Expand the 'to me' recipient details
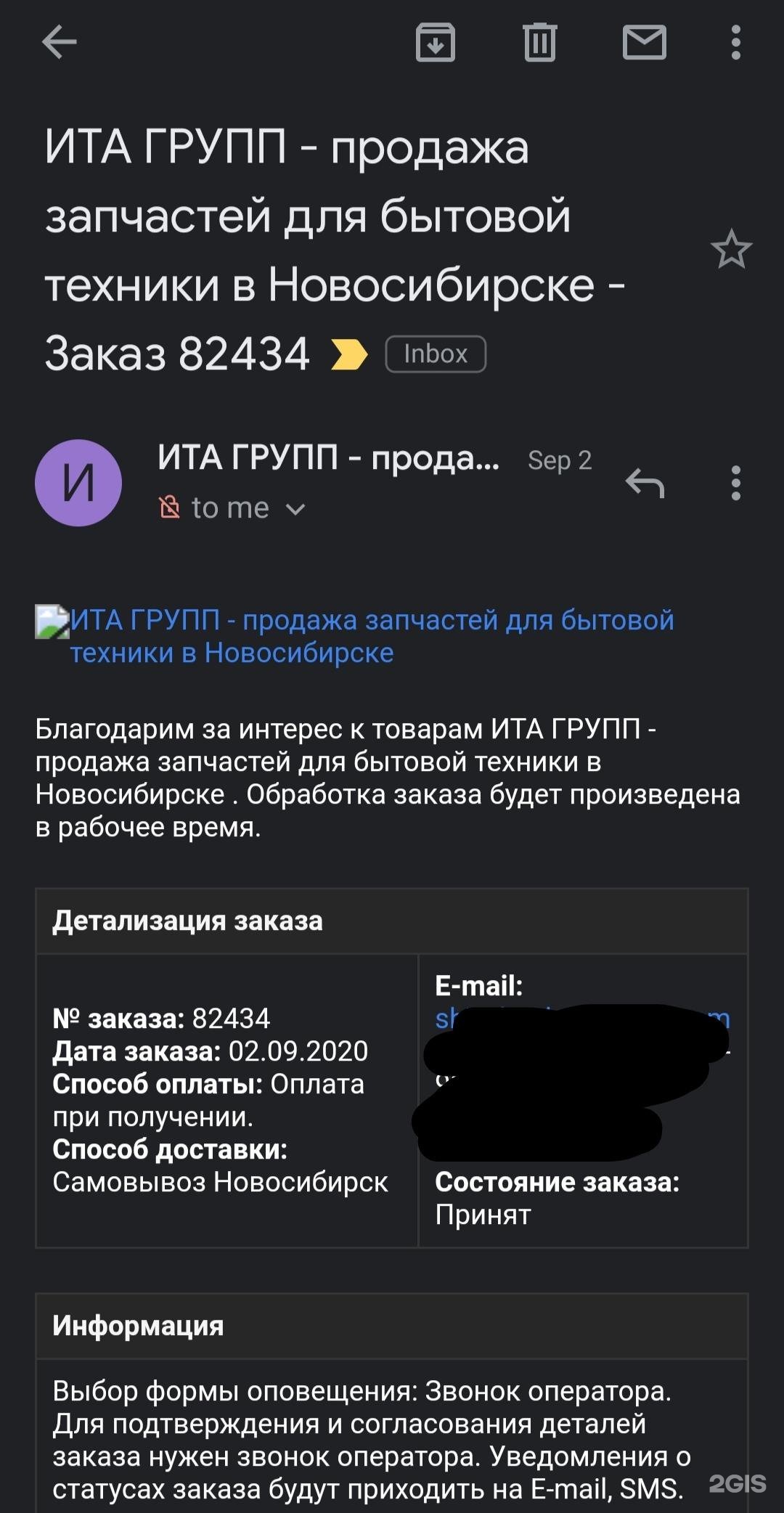Viewport: 784px width, 1513px height. [295, 509]
